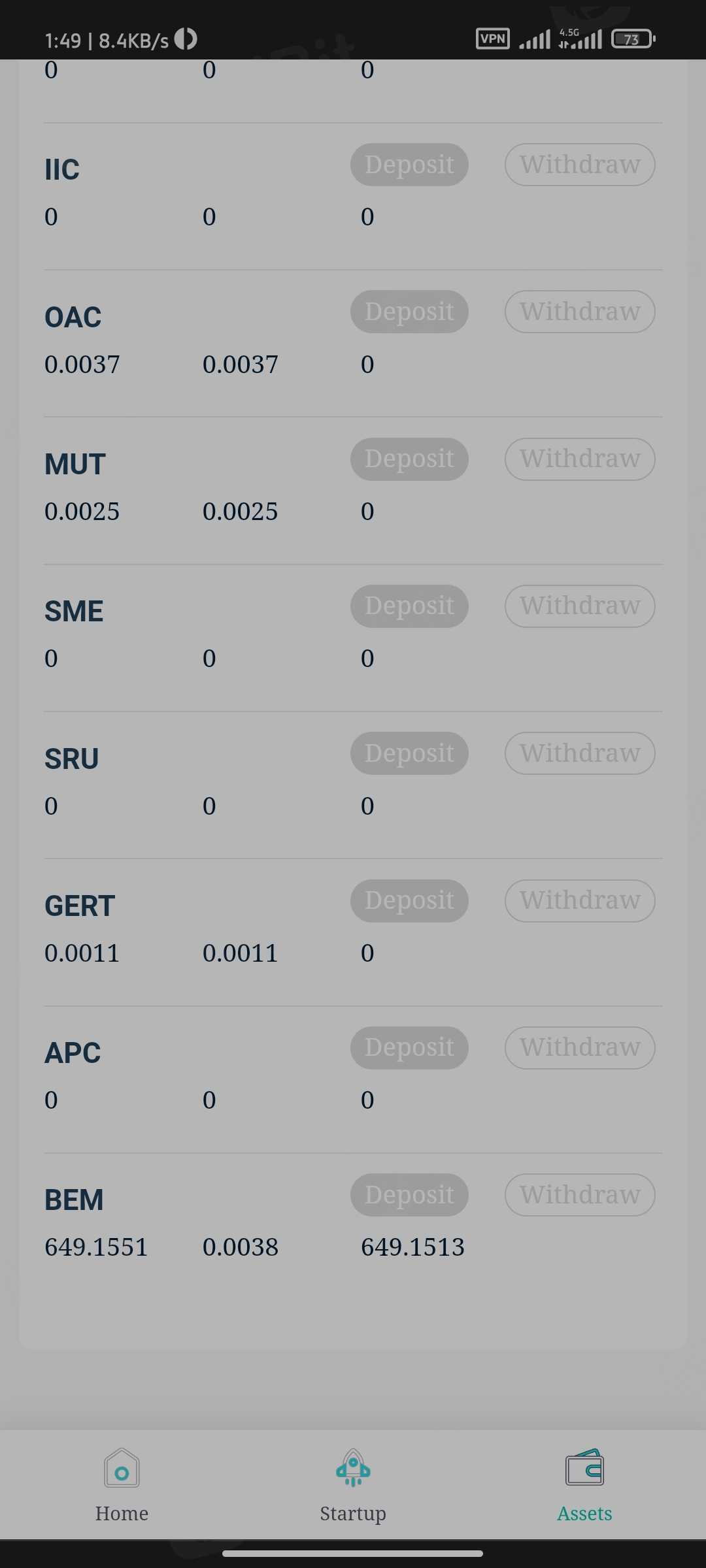This screenshot has width=706, height=1568.
Task: Withdraw the BEM balance
Action: click(580, 1195)
